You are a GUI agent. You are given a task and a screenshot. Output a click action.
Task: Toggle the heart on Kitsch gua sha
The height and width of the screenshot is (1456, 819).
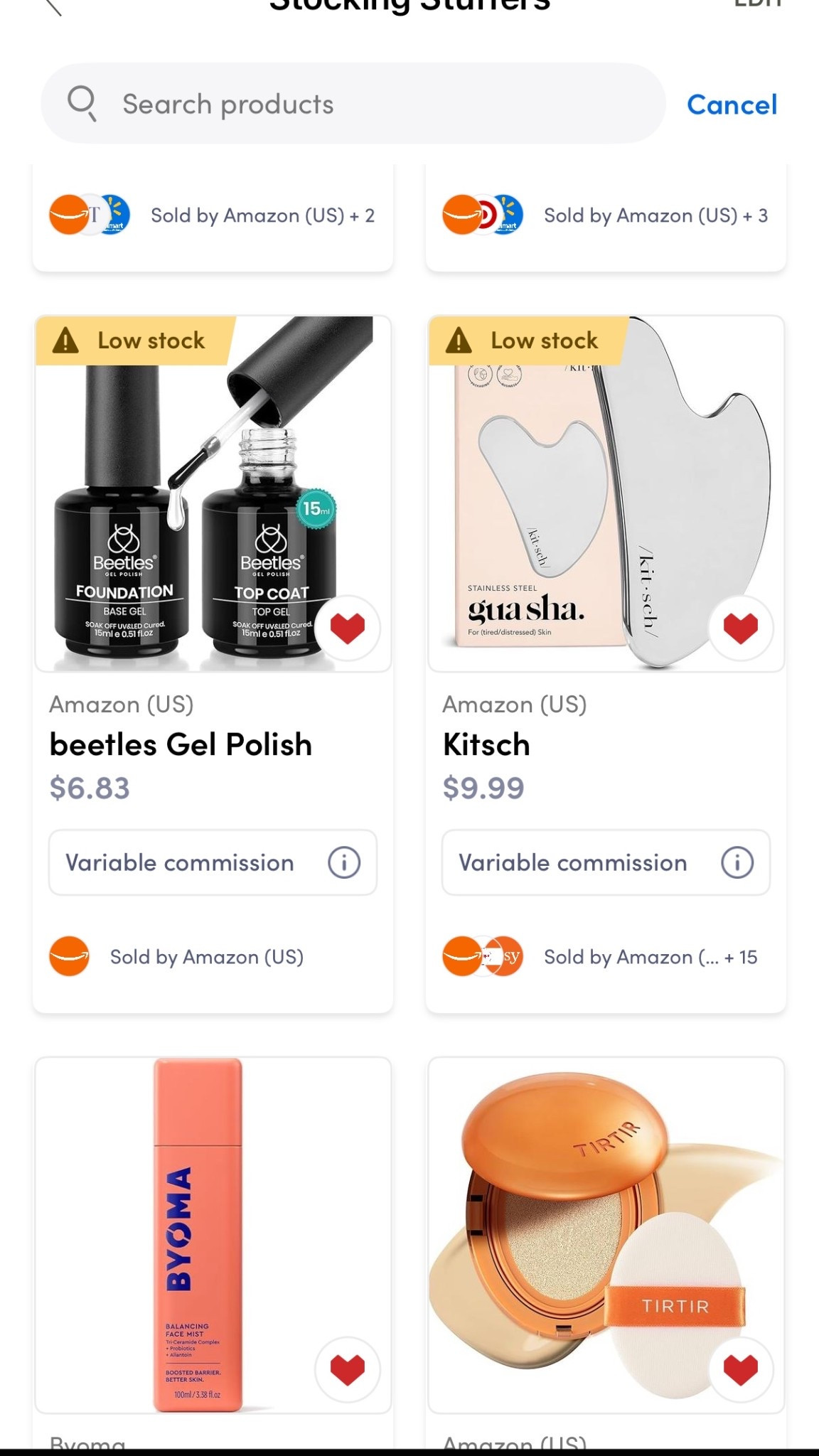(x=740, y=628)
